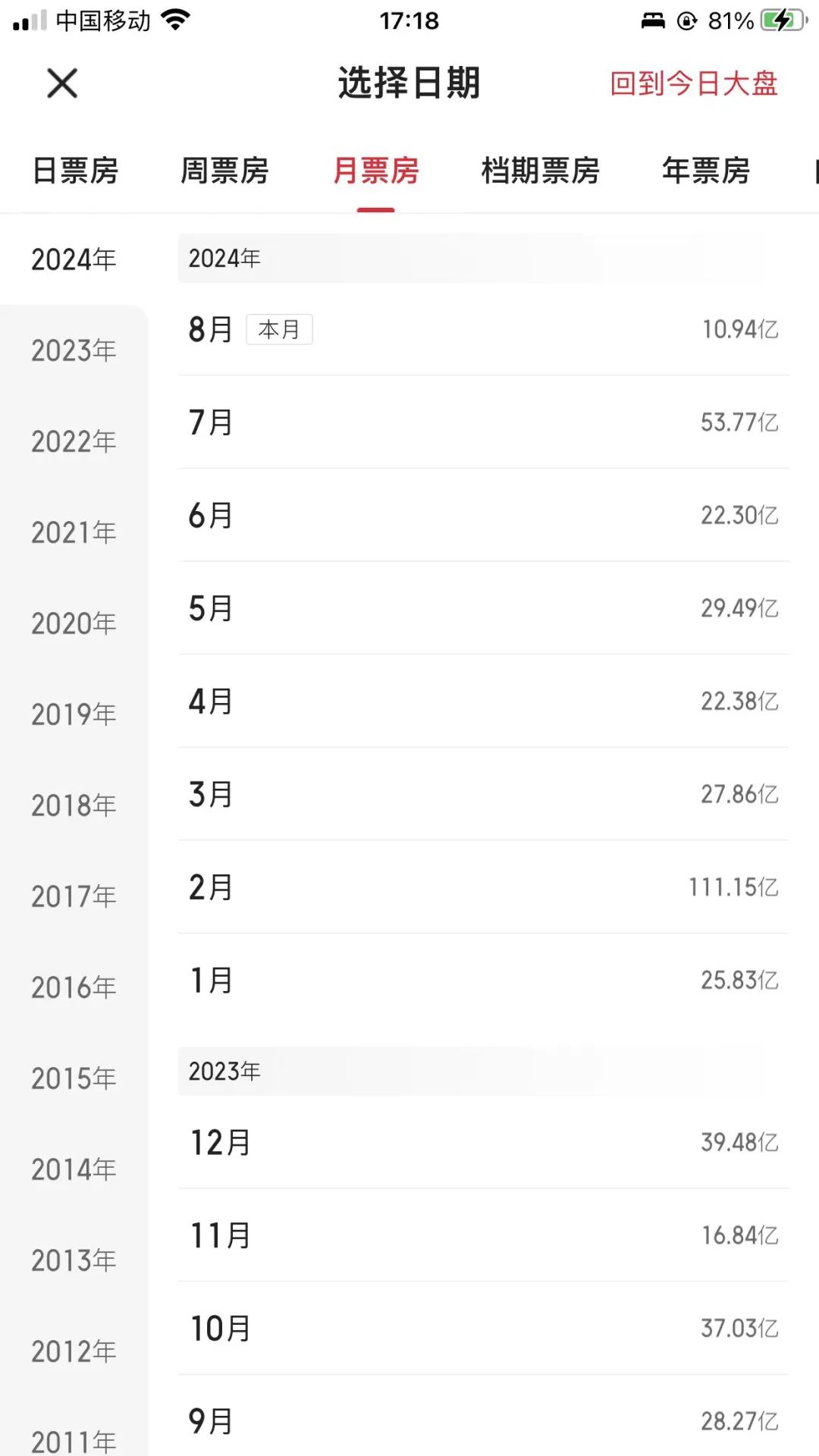Jump to 2016年 in the sidebar
Viewport: 819px width, 1456px height.
74,987
